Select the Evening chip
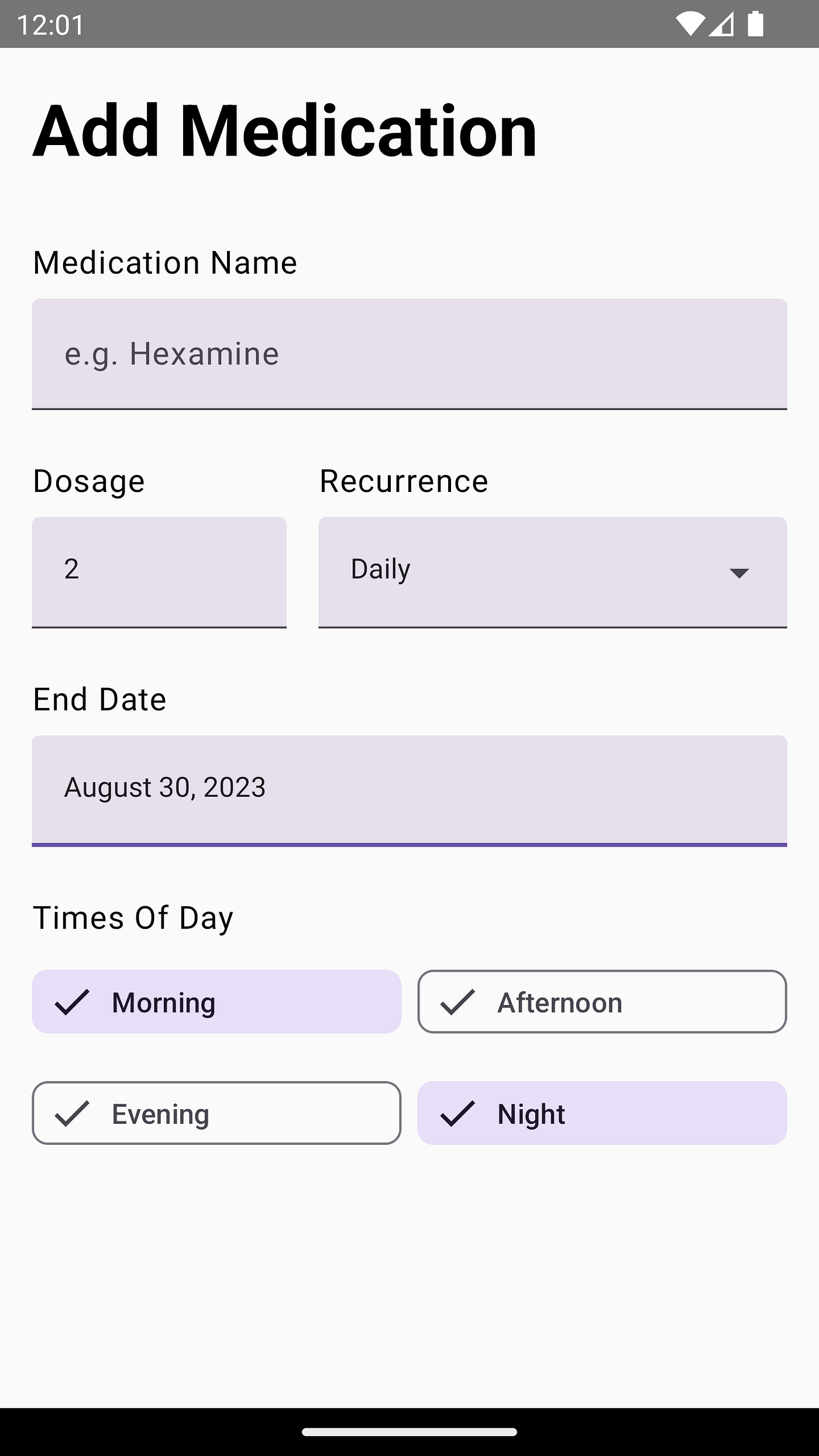This screenshot has height=1456, width=819. [x=216, y=1113]
